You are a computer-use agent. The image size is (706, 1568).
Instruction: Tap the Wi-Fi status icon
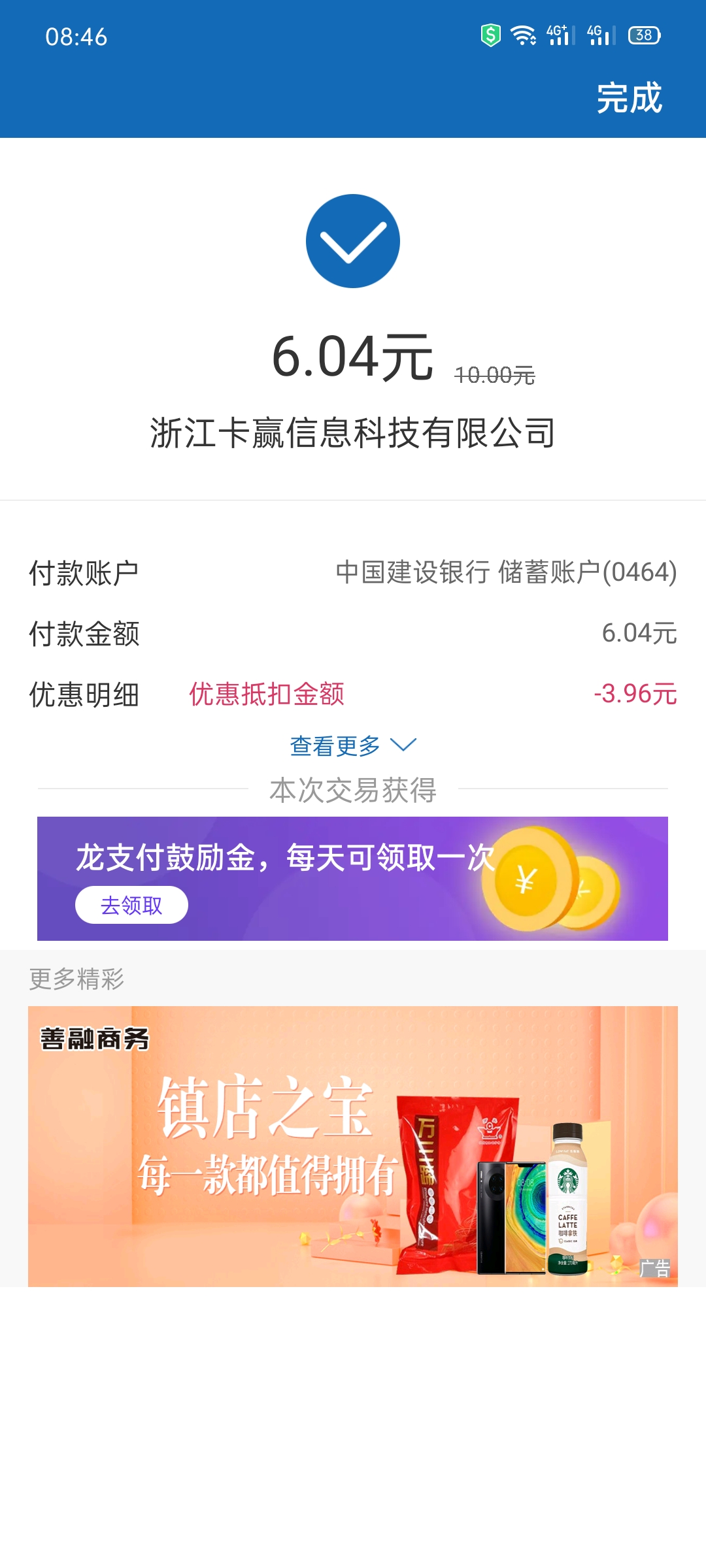tap(523, 37)
